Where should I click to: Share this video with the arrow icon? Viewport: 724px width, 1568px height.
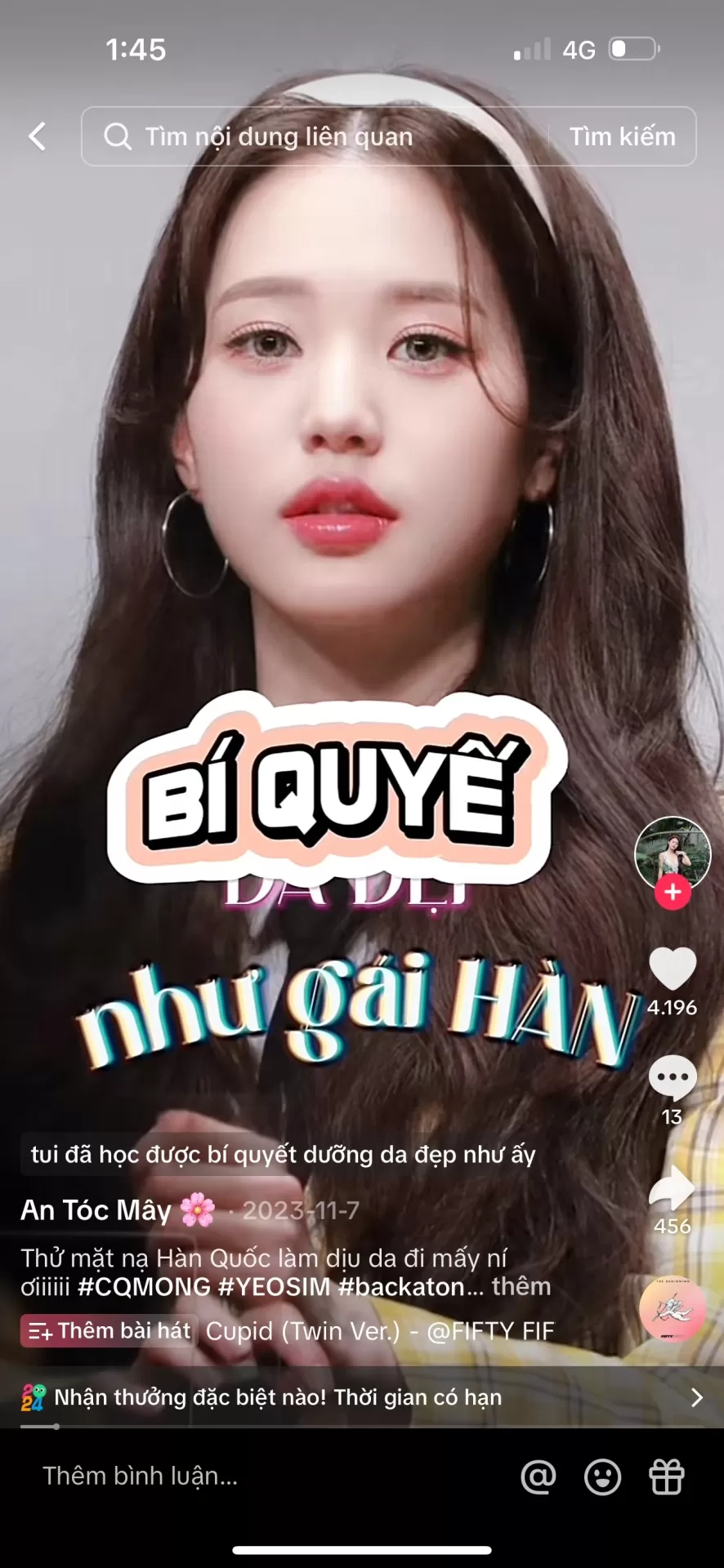click(673, 1189)
